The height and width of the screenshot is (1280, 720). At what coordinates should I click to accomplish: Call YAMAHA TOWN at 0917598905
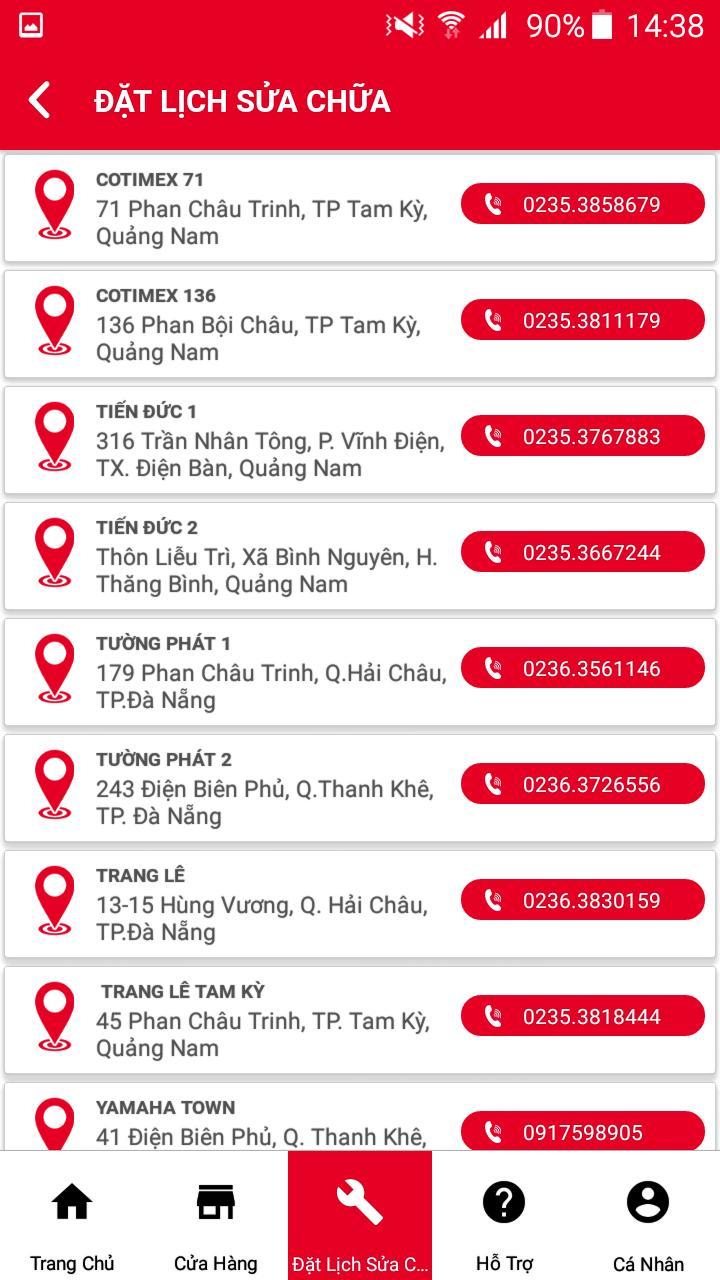(582, 1132)
